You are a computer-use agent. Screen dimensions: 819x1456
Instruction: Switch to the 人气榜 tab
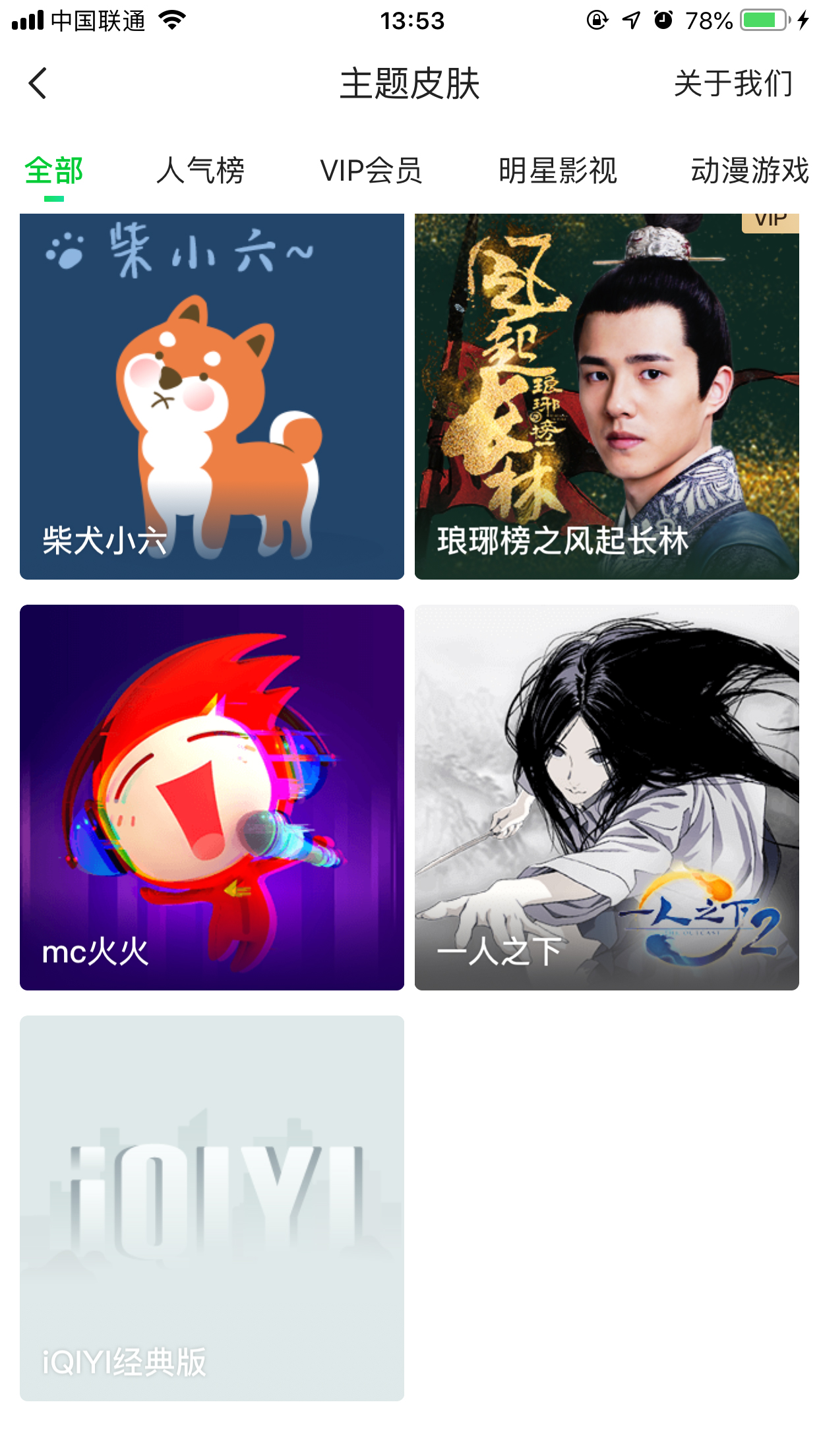click(x=200, y=171)
